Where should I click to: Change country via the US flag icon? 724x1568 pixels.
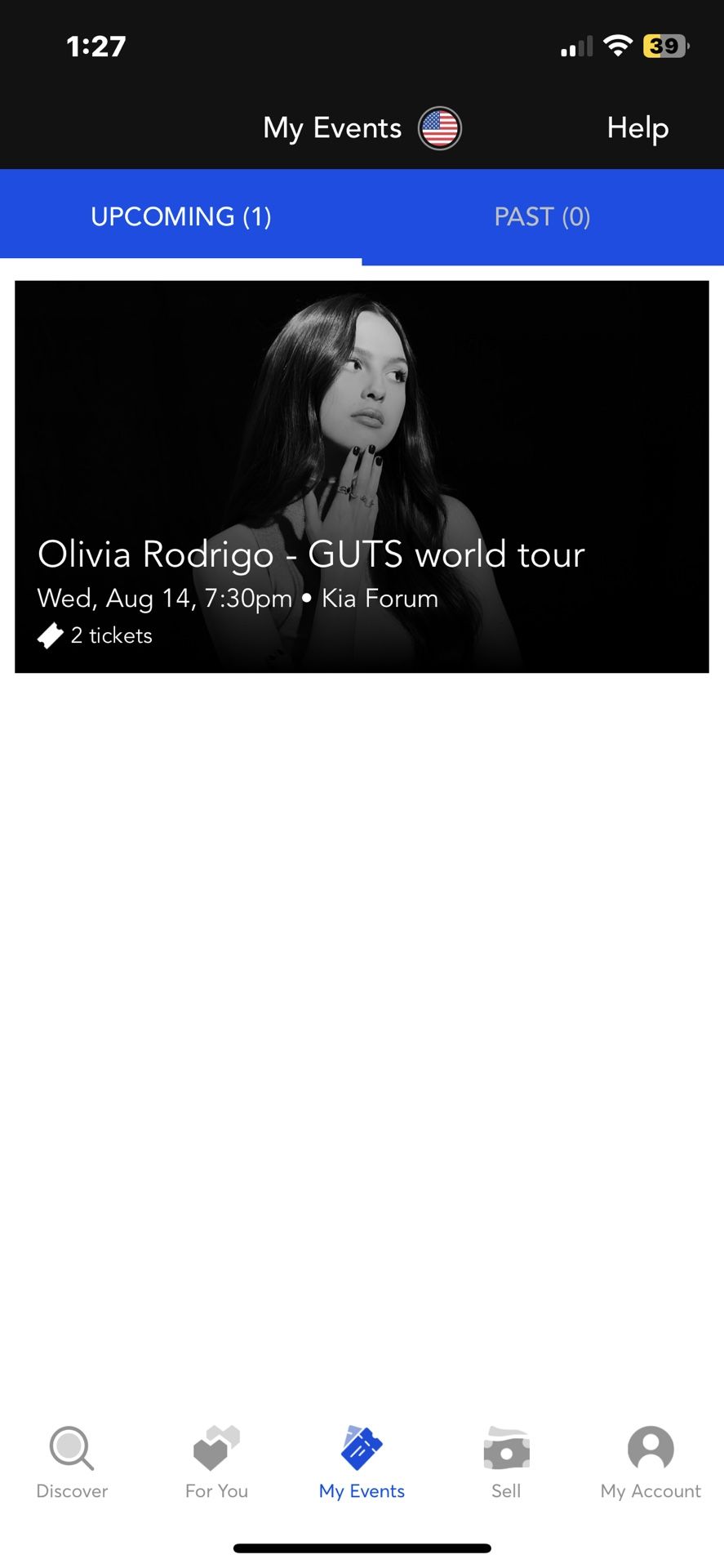(x=440, y=129)
